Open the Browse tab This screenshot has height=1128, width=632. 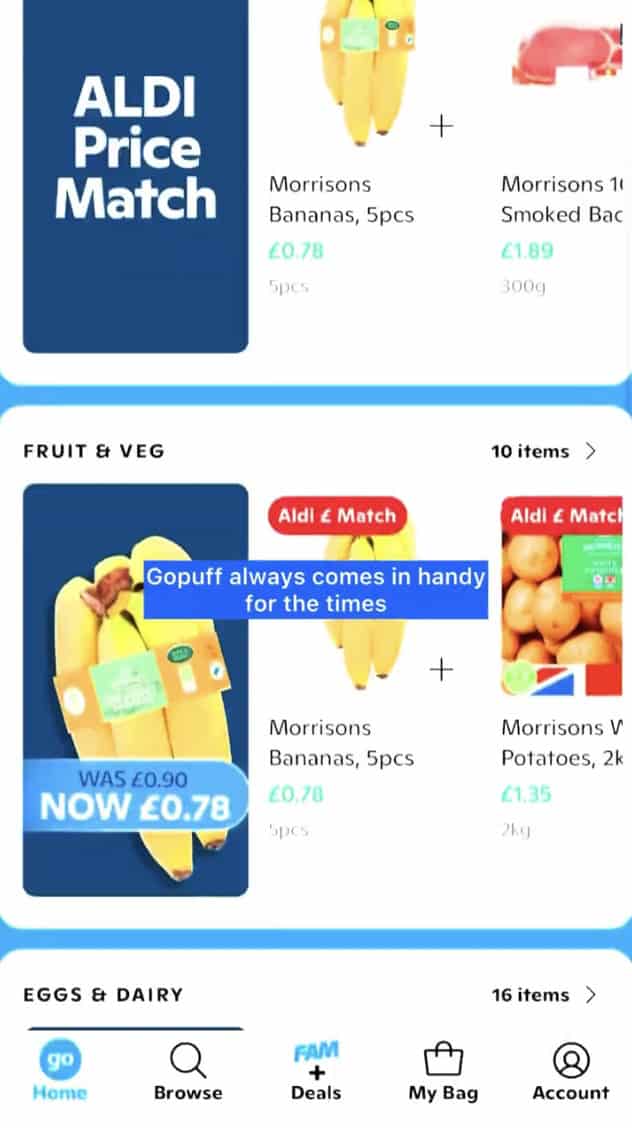coord(187,1071)
